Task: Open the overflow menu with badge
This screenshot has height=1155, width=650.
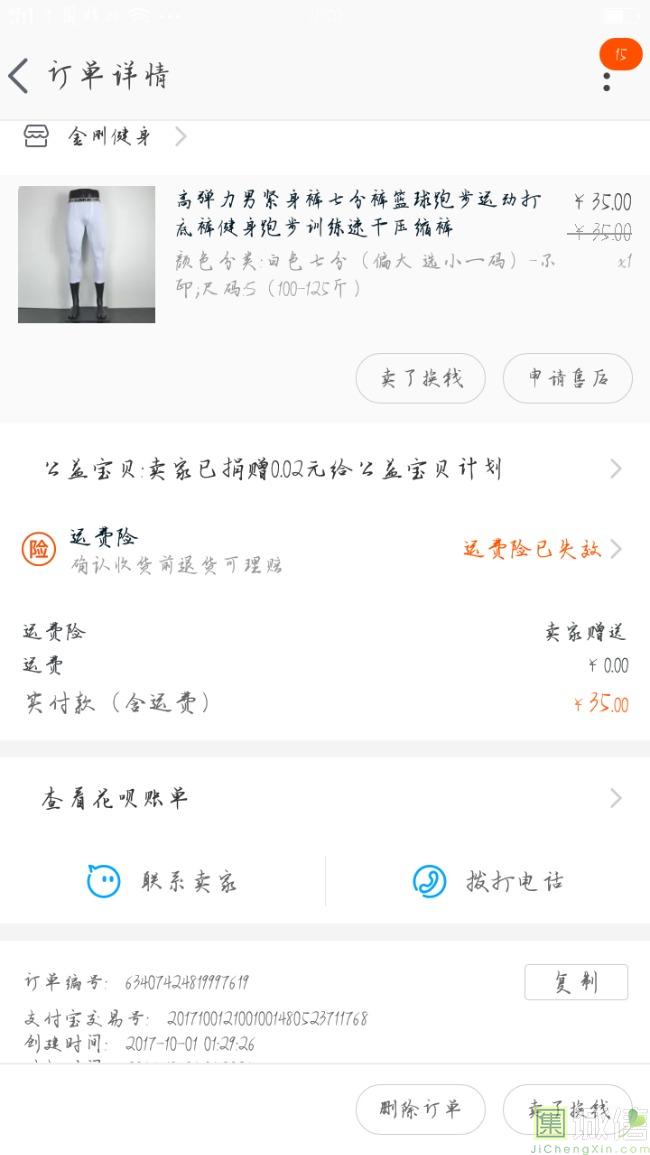Action: 607,78
